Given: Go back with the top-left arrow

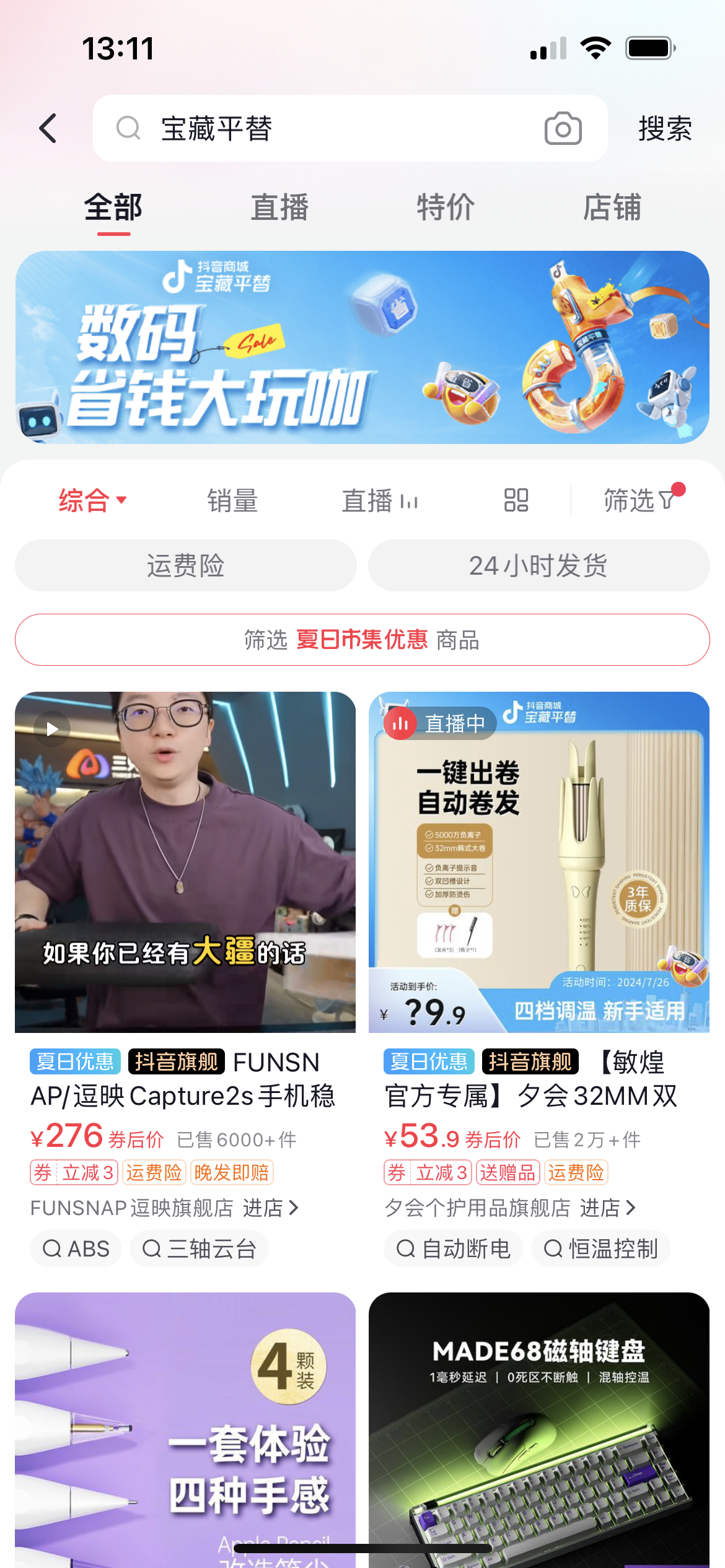Looking at the screenshot, I should [x=48, y=128].
